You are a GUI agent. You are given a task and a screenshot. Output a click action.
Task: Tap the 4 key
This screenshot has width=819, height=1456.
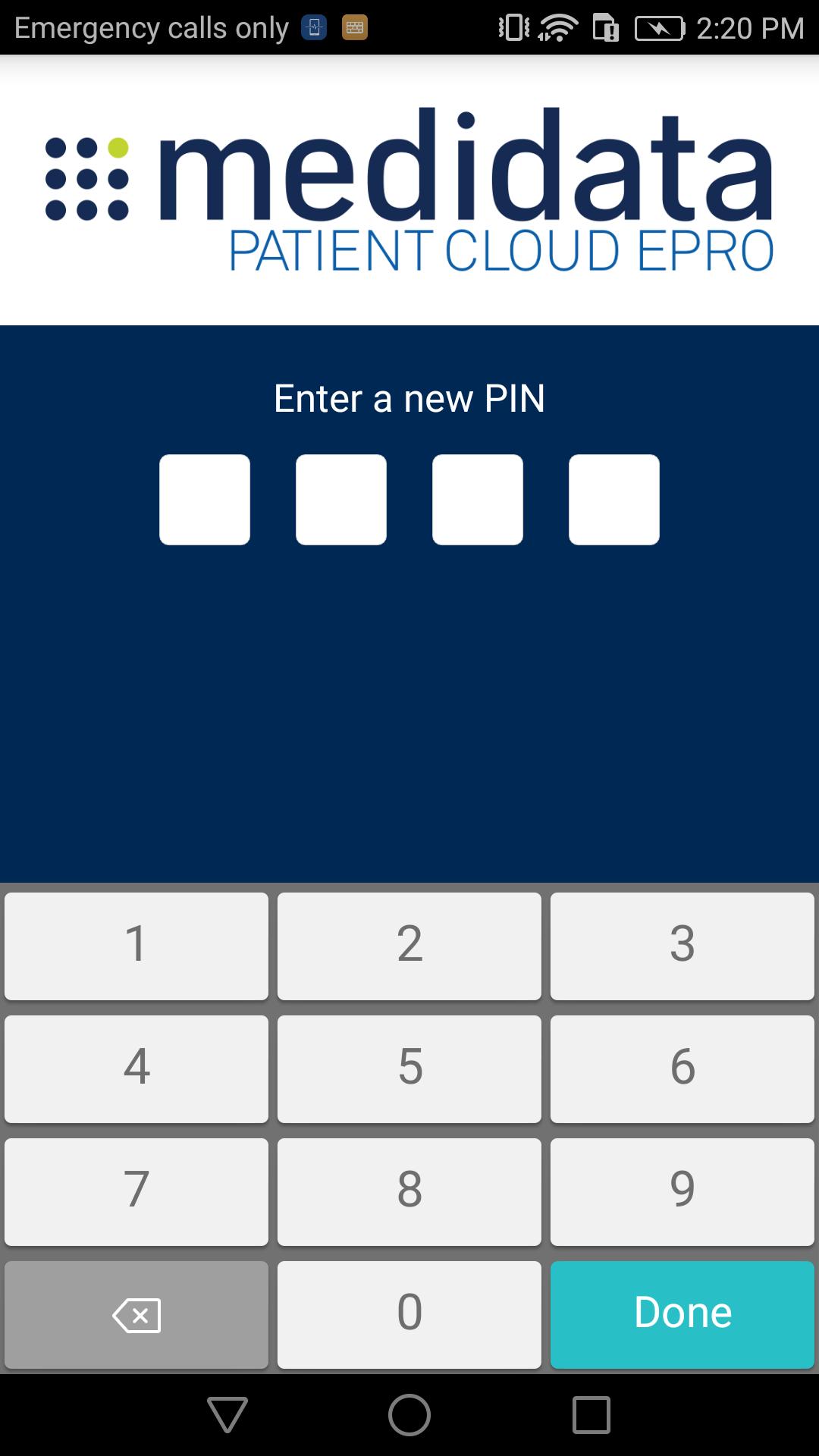[x=136, y=1068]
